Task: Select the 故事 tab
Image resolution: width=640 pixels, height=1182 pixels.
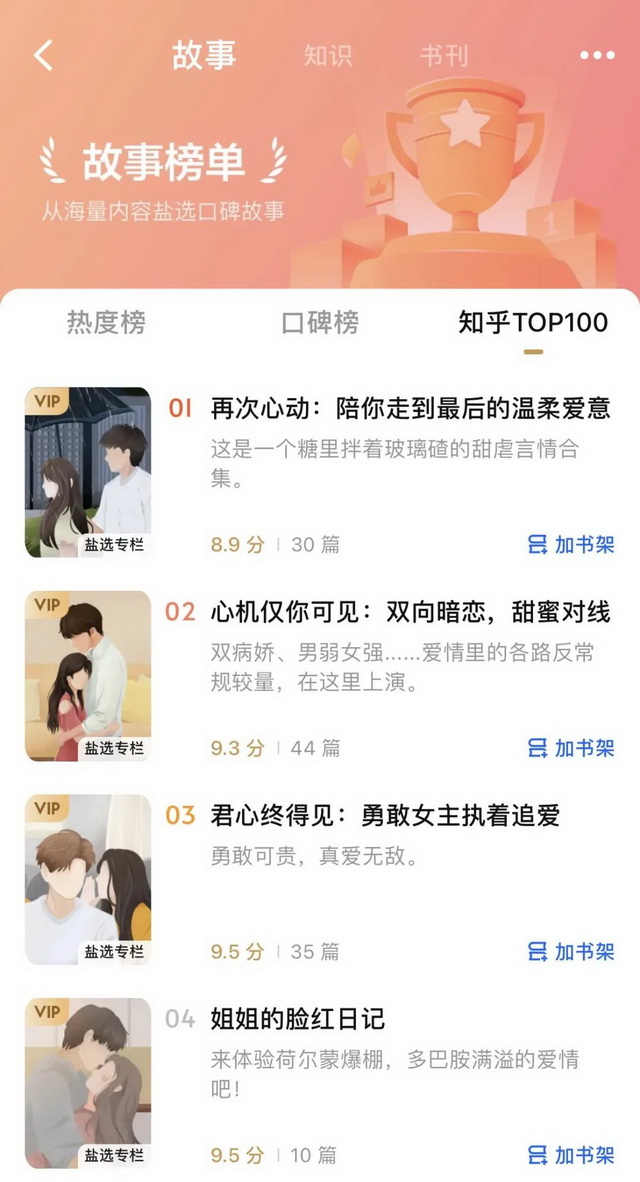Action: (x=204, y=55)
